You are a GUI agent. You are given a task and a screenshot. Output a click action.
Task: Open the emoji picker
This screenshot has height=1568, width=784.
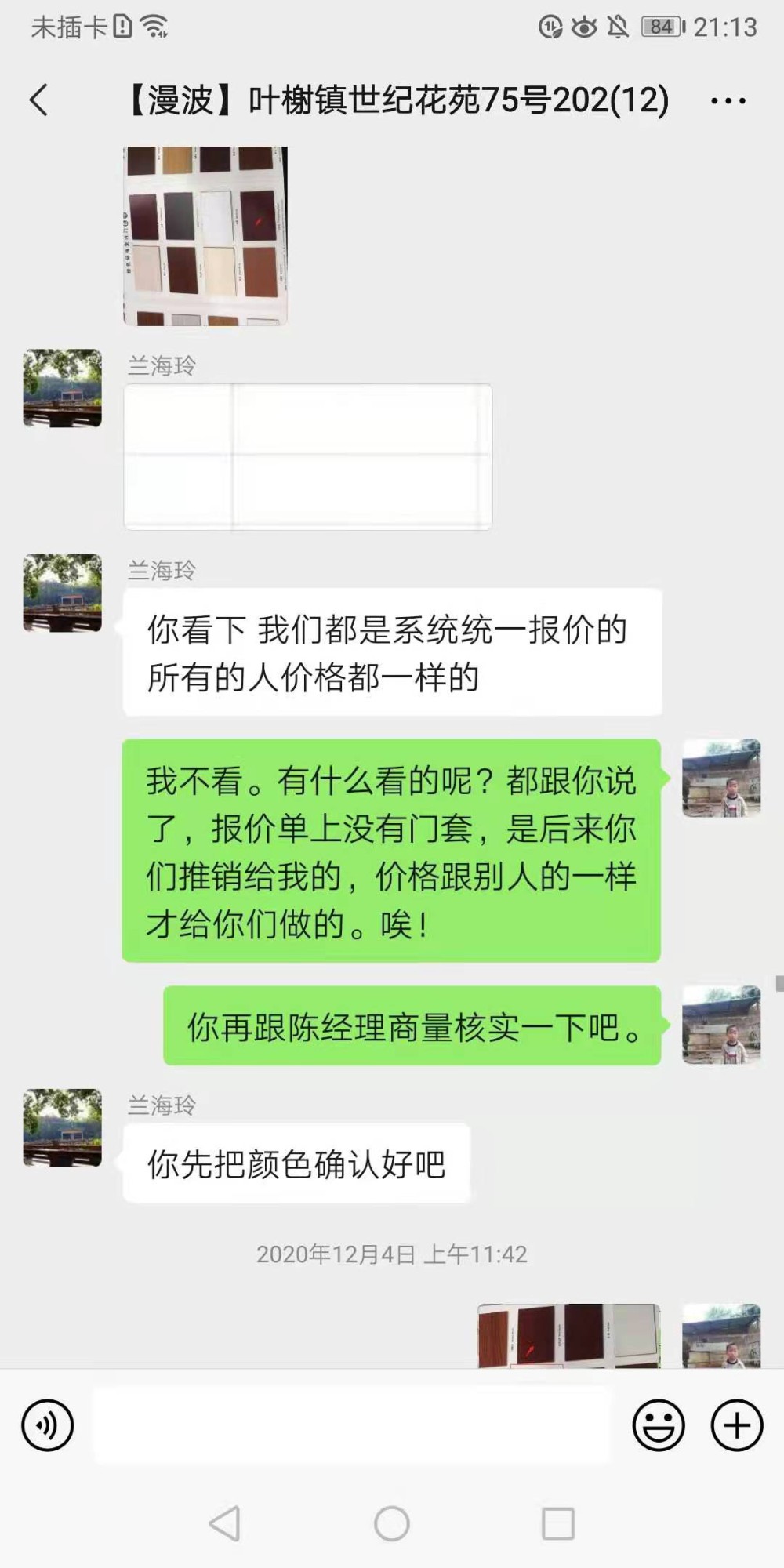(x=659, y=1425)
